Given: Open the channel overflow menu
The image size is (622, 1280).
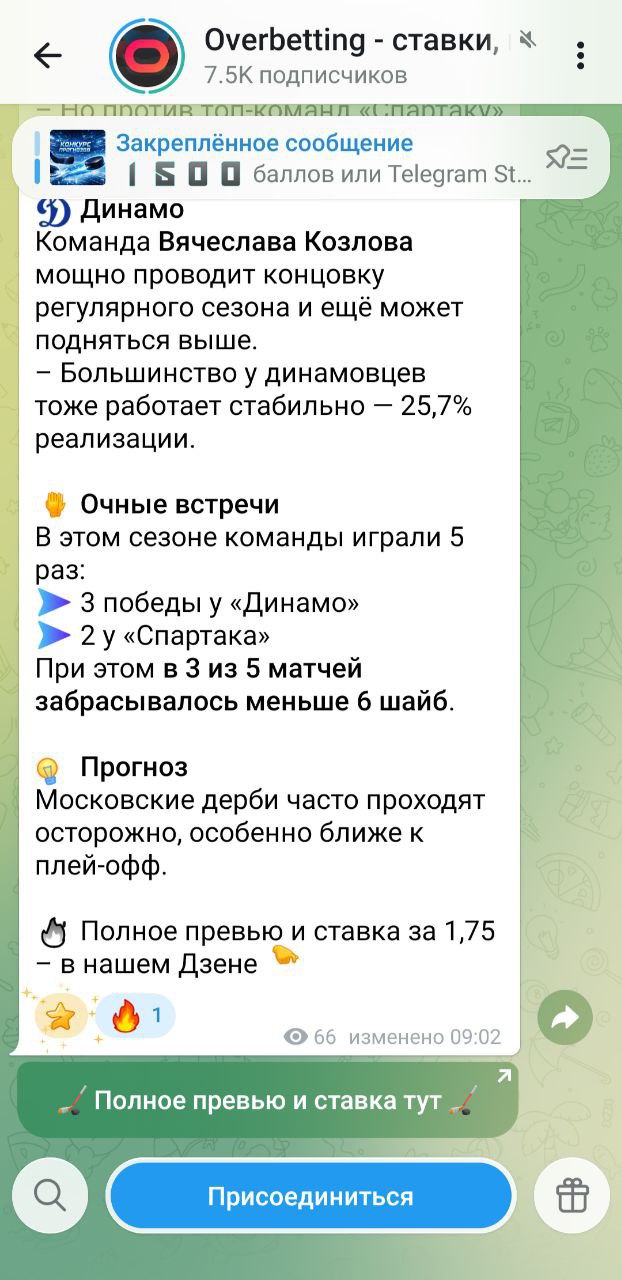Looking at the screenshot, I should 580,56.
